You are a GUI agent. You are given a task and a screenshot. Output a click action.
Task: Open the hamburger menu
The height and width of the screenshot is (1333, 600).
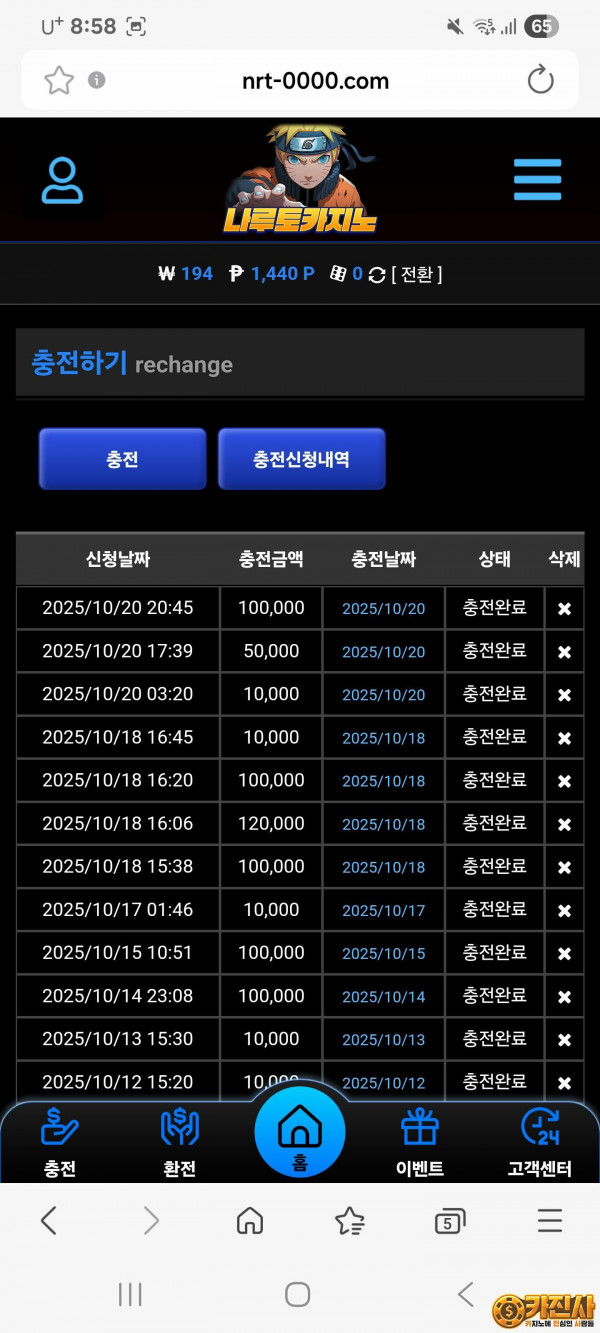pos(537,180)
